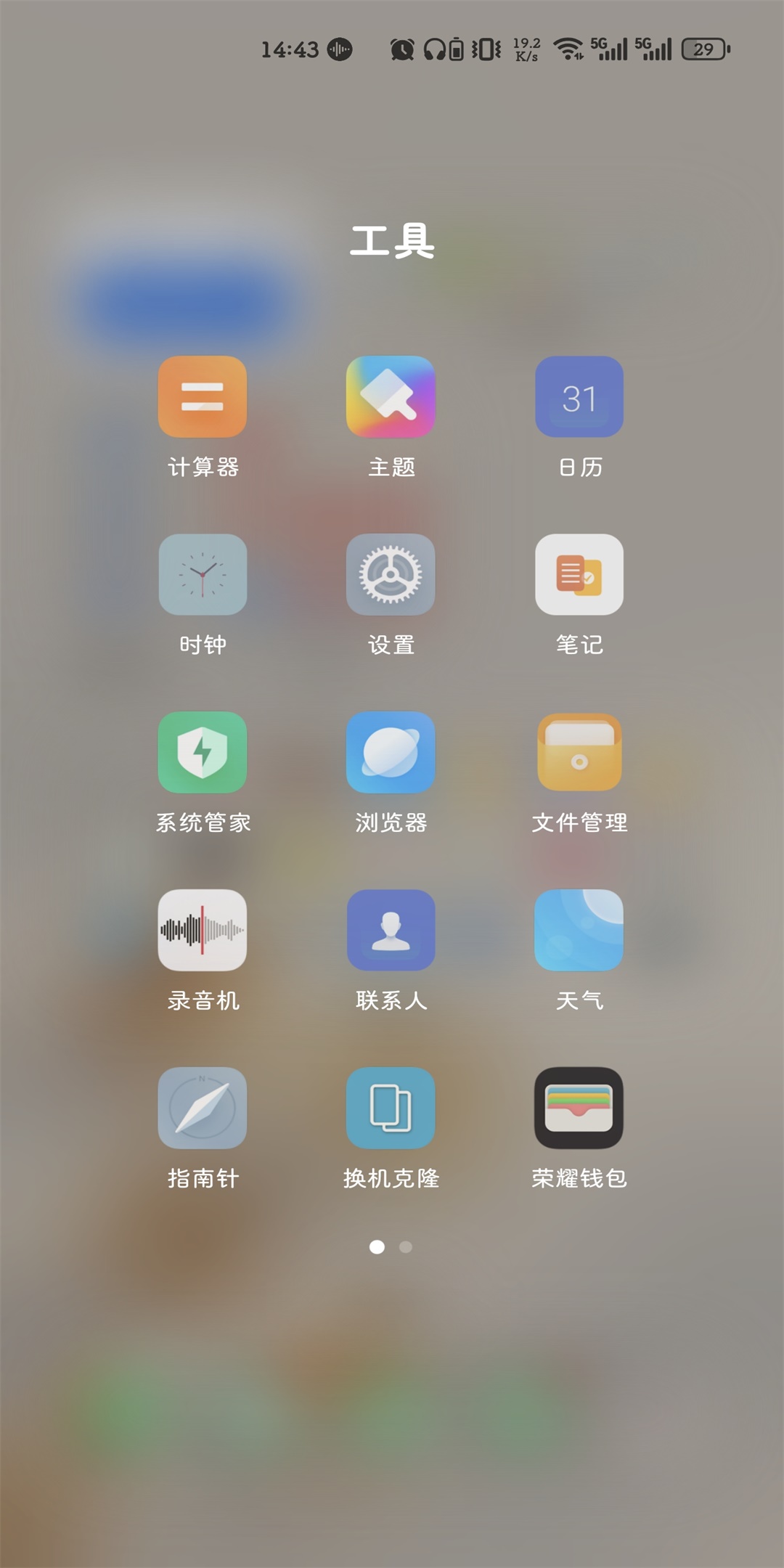The width and height of the screenshot is (784, 1568).
Task: Jump to the second folder page dot
Action: coord(406,1247)
